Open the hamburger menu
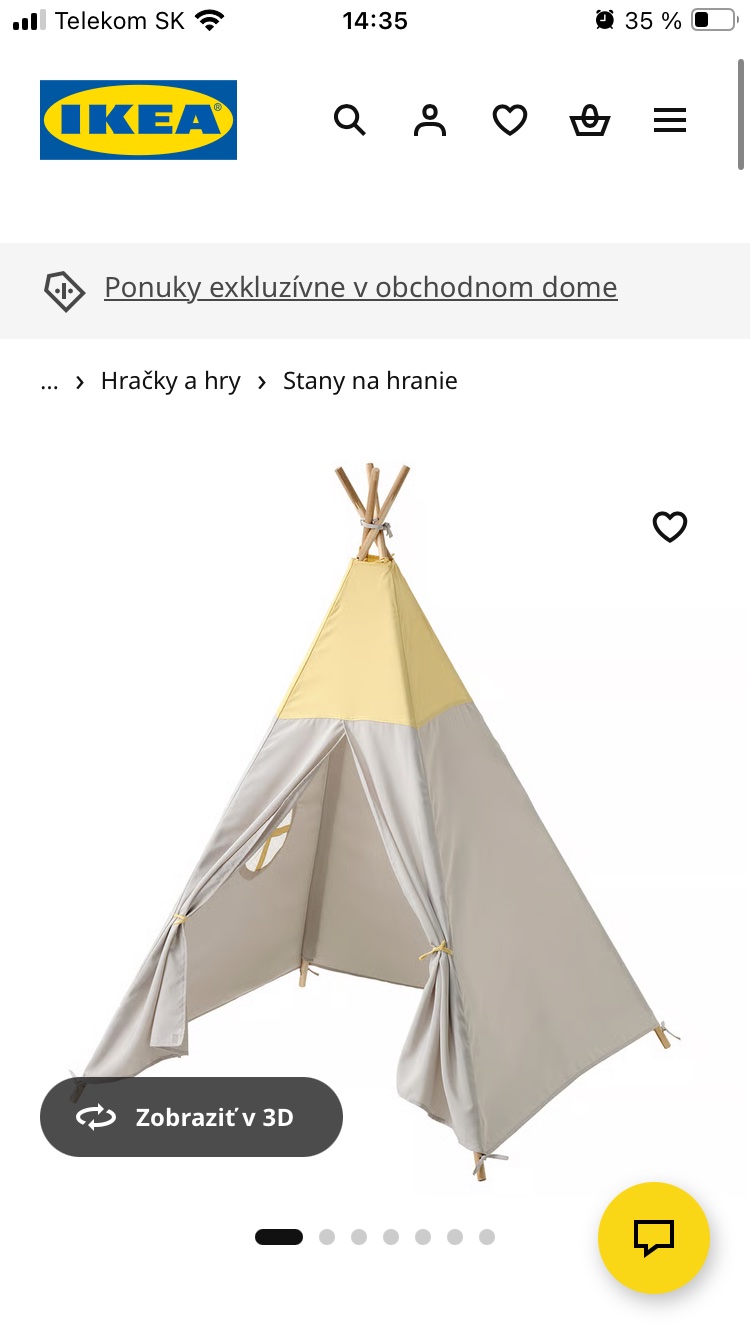The image size is (750, 1334). coord(670,121)
